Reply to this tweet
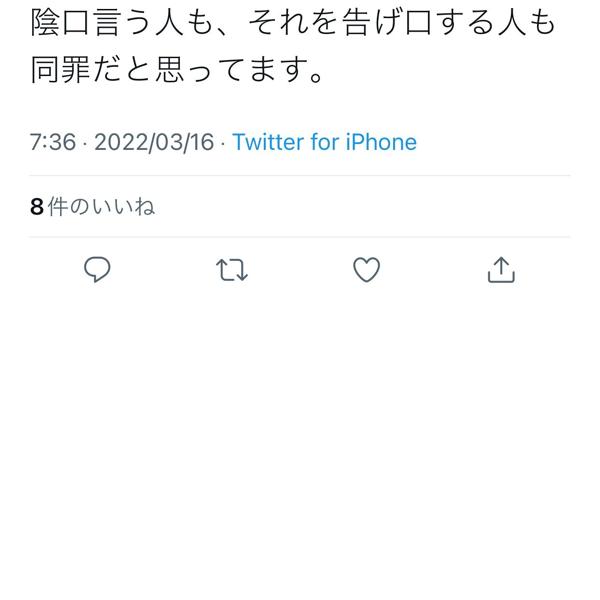Screen dimensions: 600x600 click(x=97, y=270)
